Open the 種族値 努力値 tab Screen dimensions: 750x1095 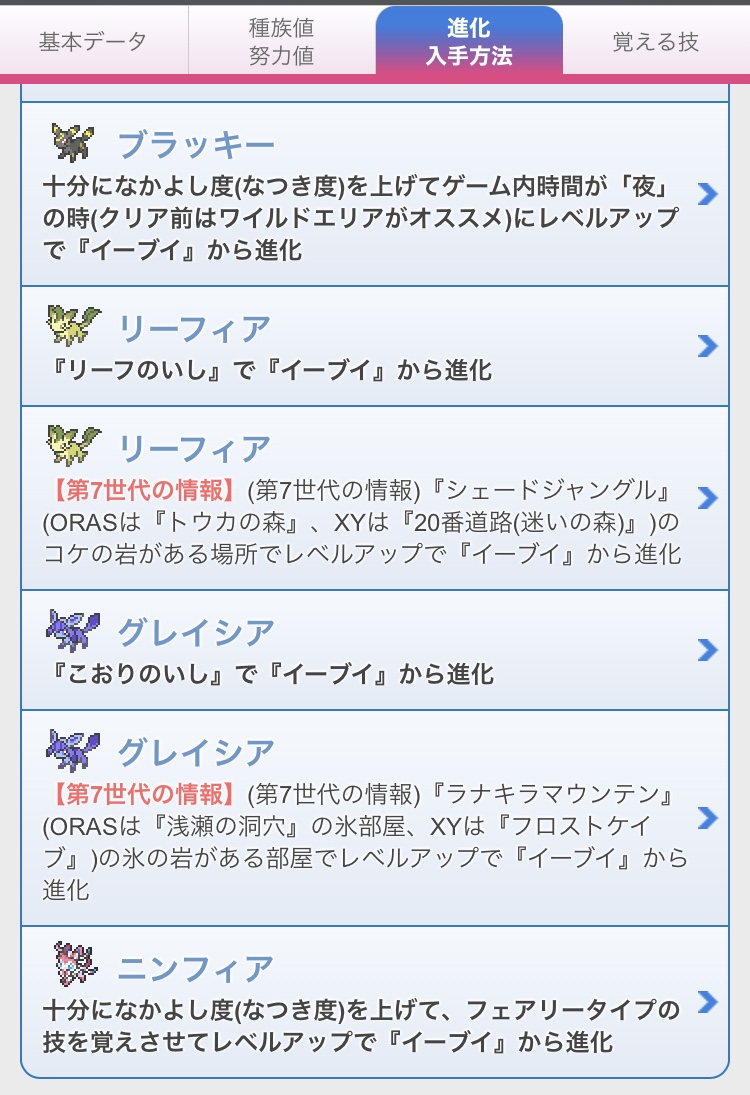281,42
